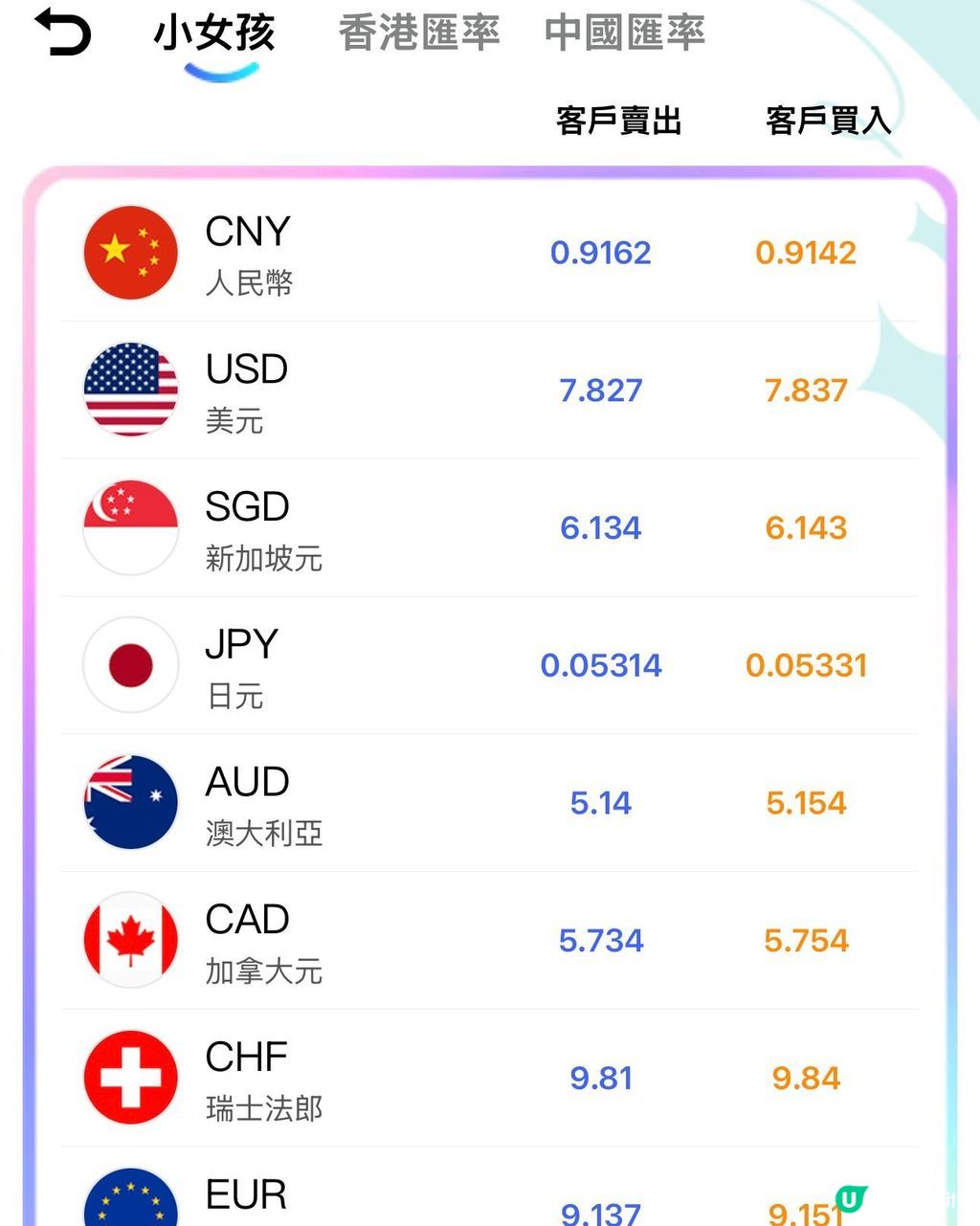Click the AUD buy rate 5.154

coord(807,802)
